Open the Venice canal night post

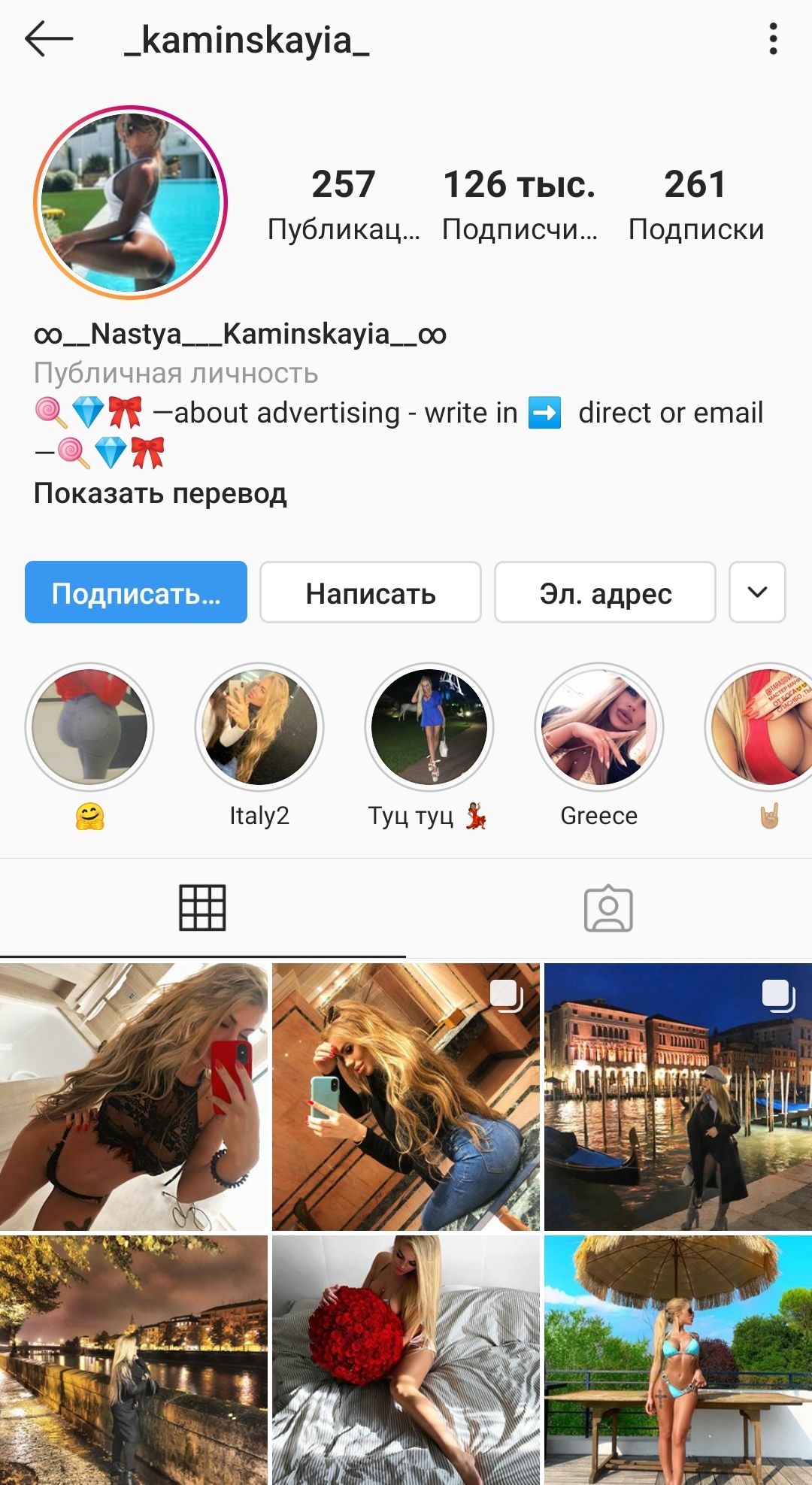point(678,1096)
